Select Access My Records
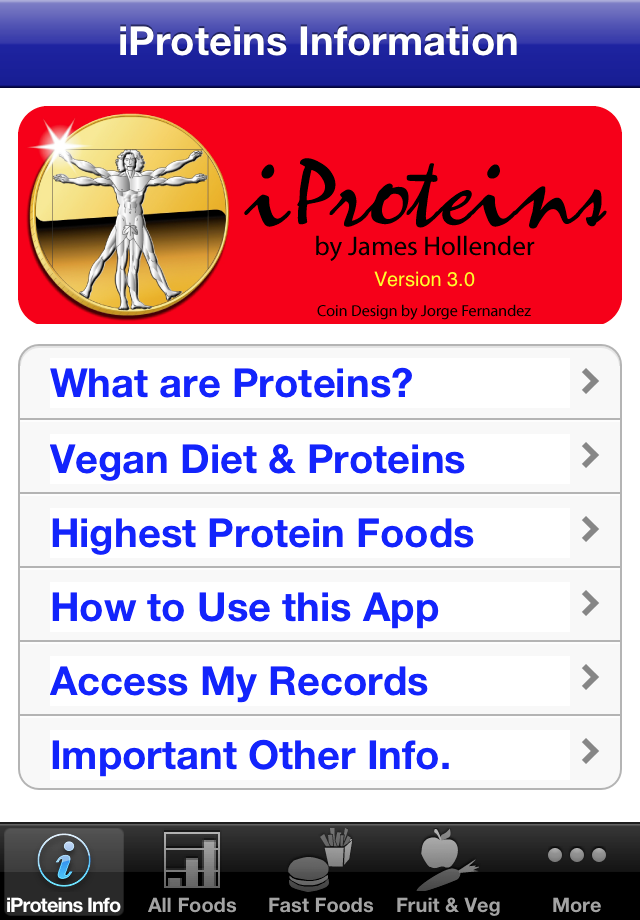640x920 pixels. pyautogui.click(x=320, y=680)
